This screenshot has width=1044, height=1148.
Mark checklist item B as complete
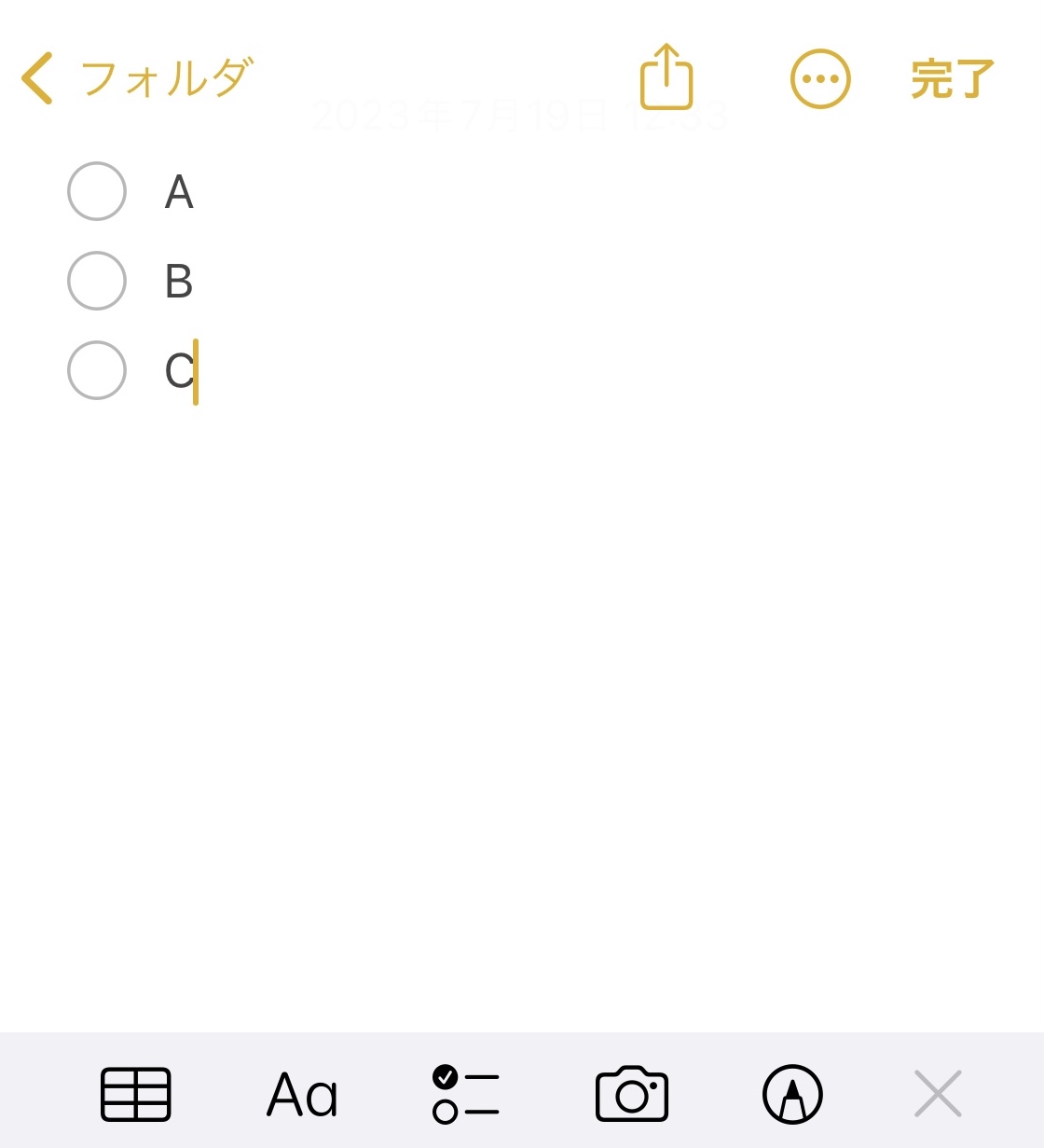(97, 280)
